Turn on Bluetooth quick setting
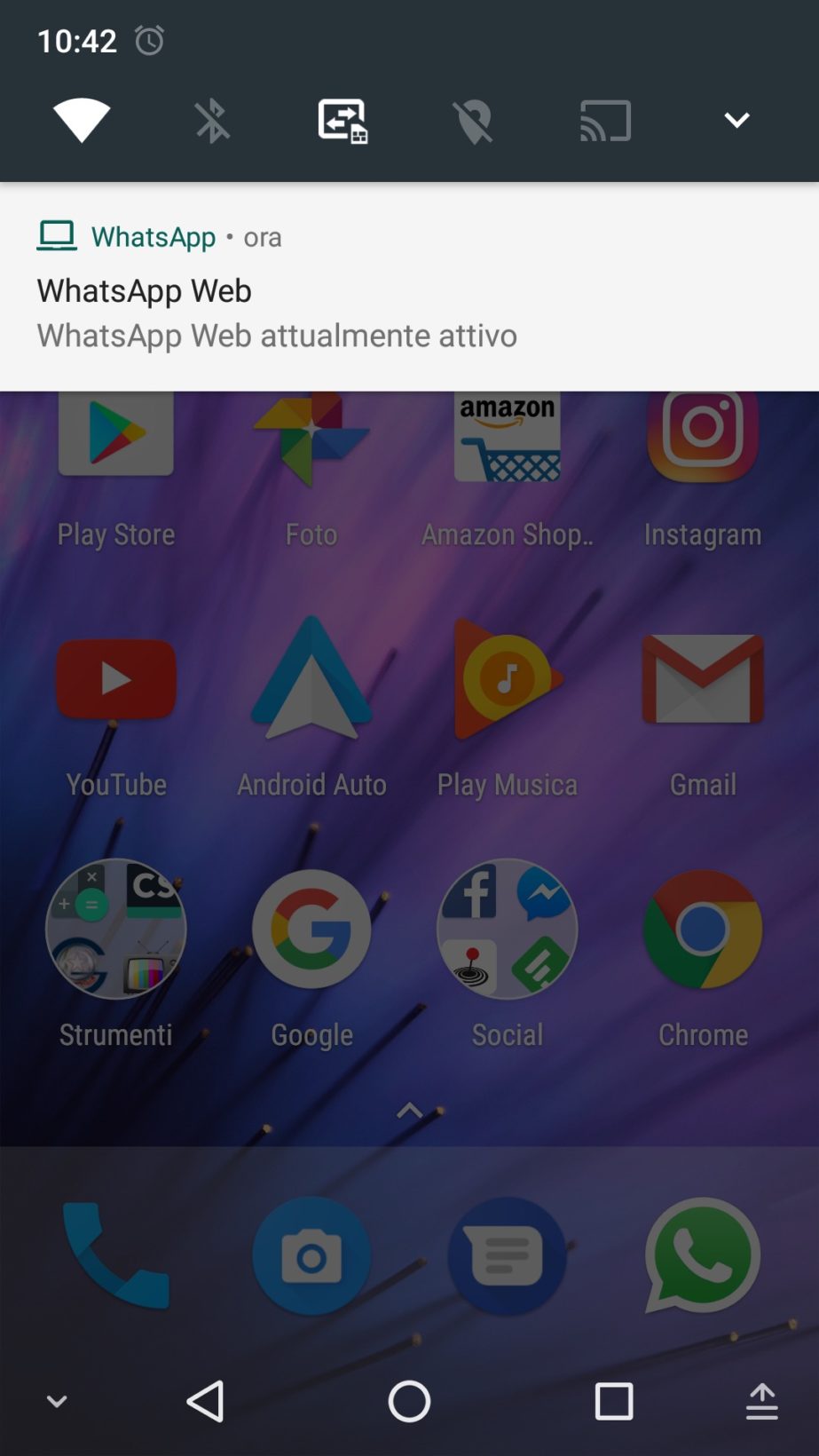The image size is (819, 1456). [x=212, y=121]
